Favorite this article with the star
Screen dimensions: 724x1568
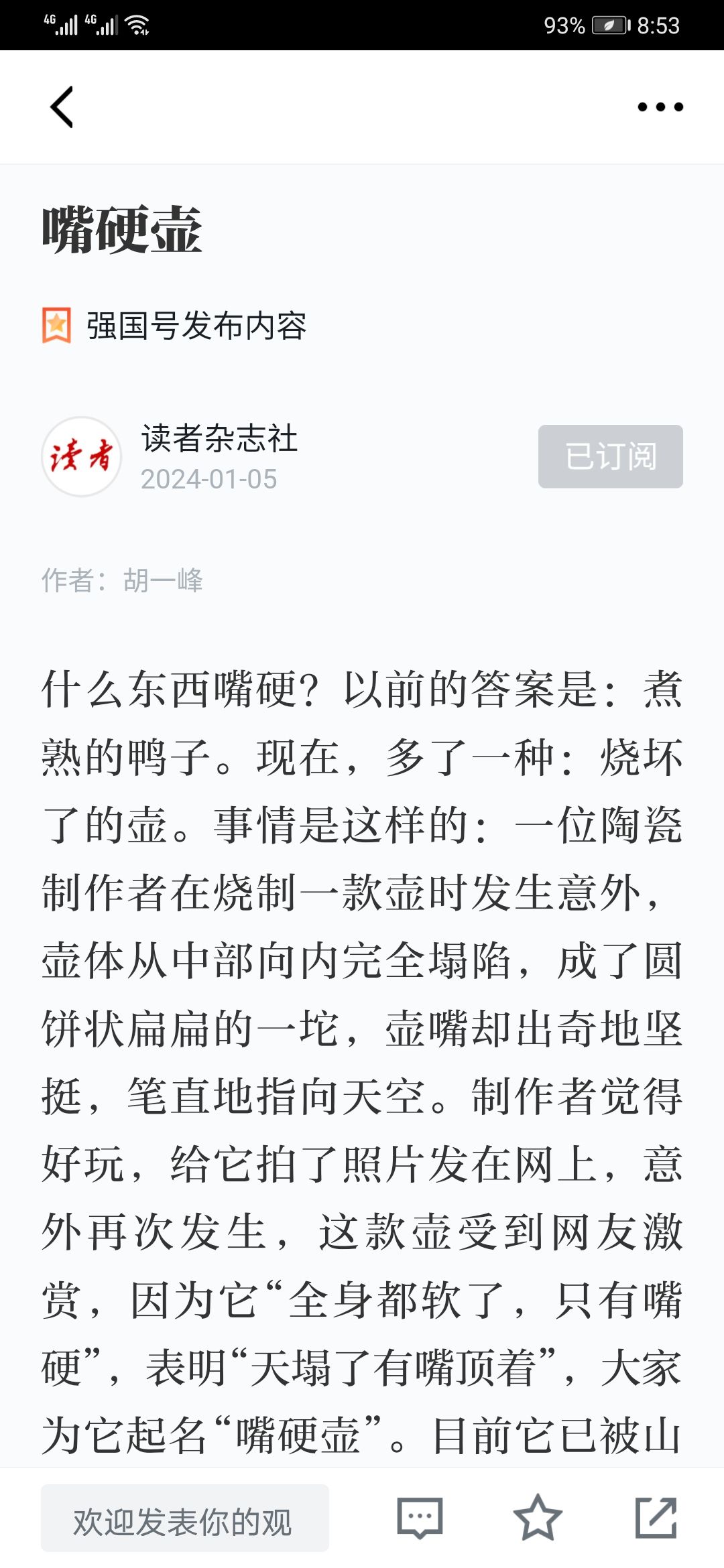click(538, 1517)
